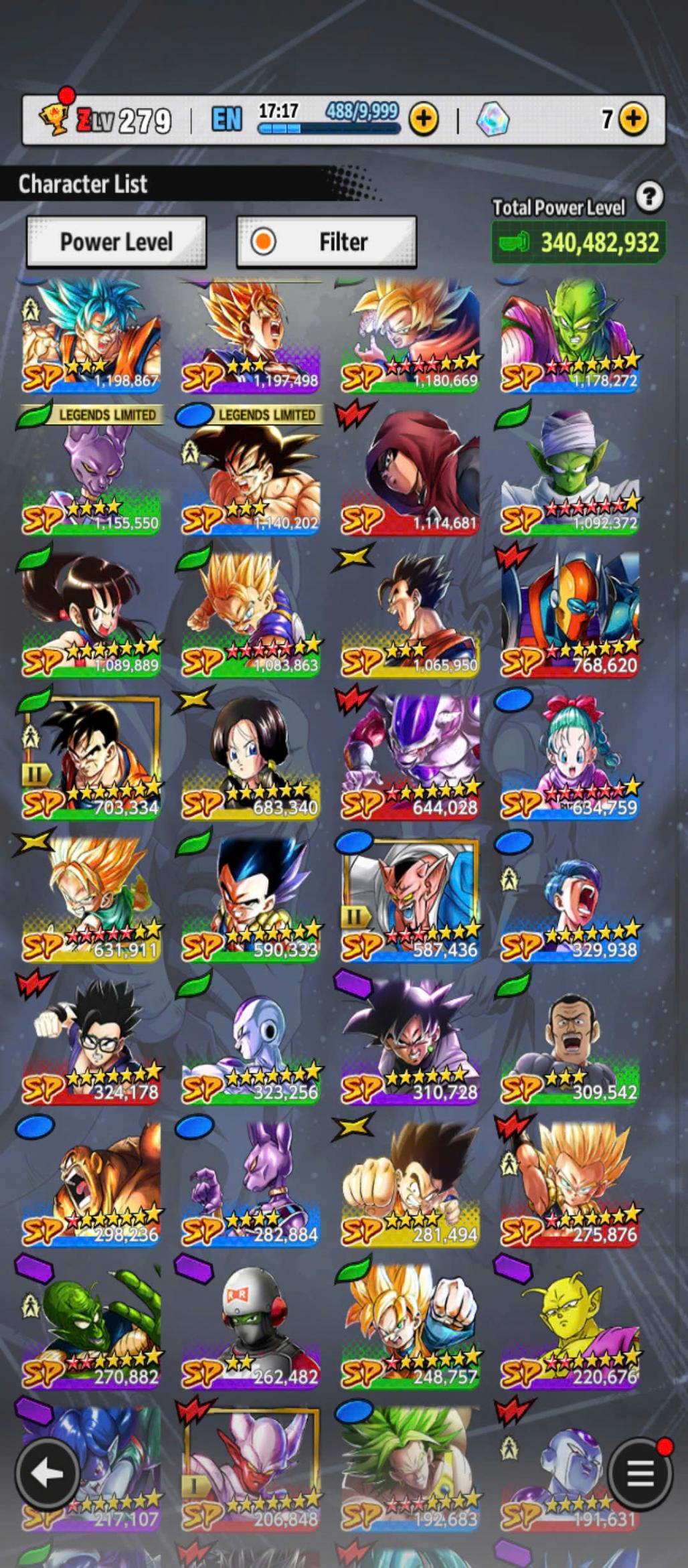Open the Filter options
Screen dimensions: 688x1568
pyautogui.click(x=327, y=242)
